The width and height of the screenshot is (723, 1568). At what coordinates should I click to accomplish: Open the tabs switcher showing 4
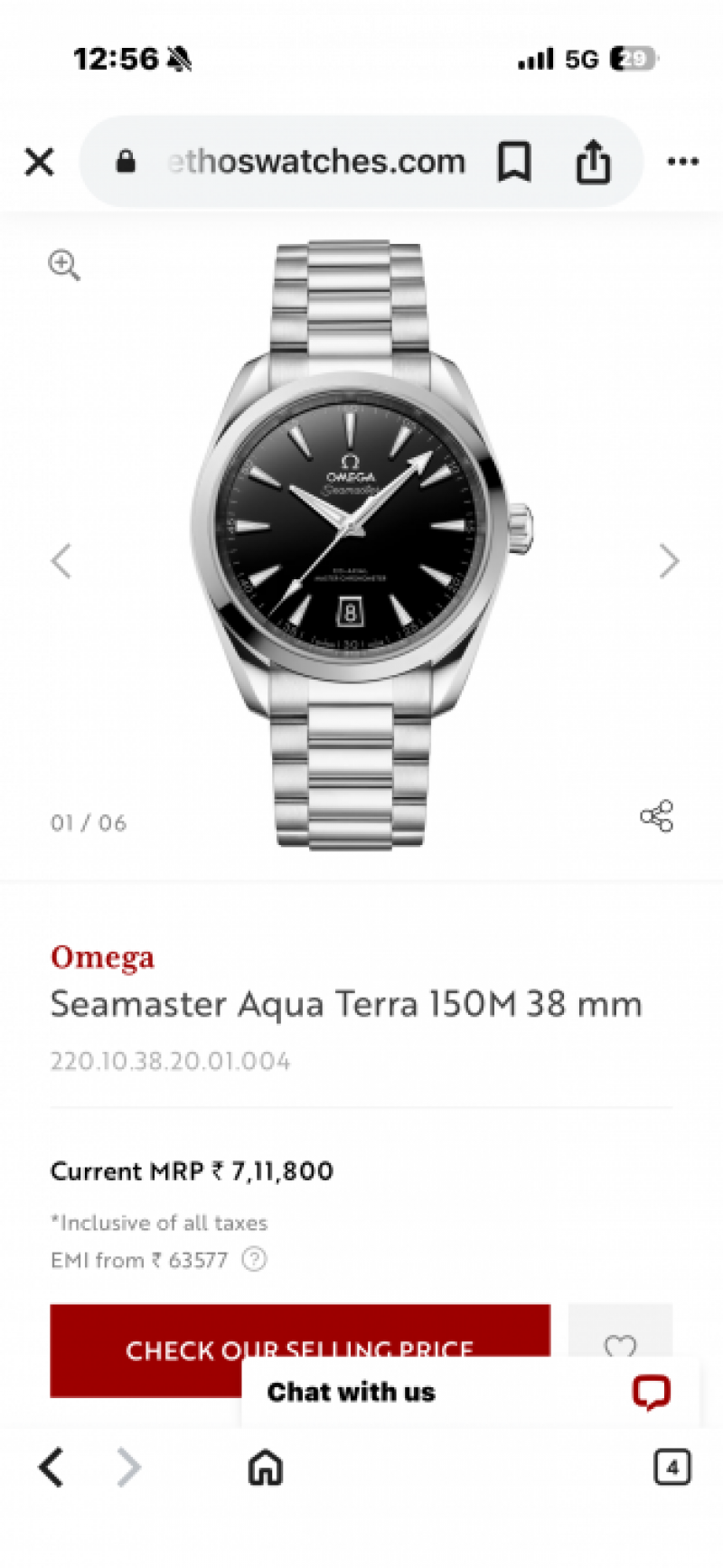click(x=671, y=1467)
